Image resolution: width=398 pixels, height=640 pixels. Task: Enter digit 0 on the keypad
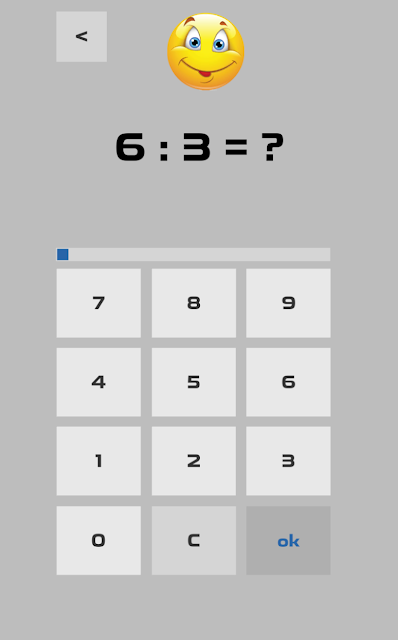click(99, 540)
